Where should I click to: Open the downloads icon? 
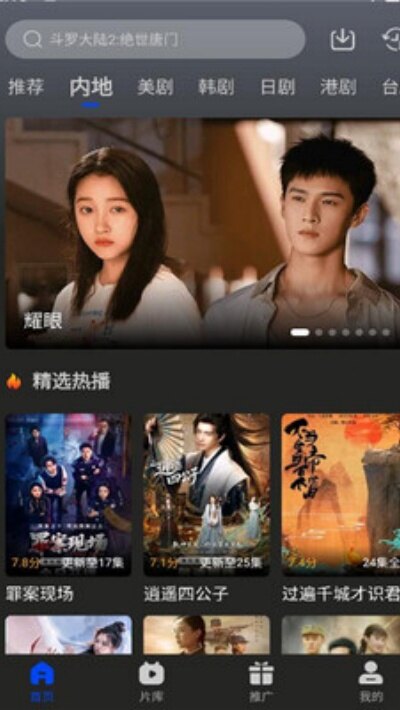(x=342, y=40)
